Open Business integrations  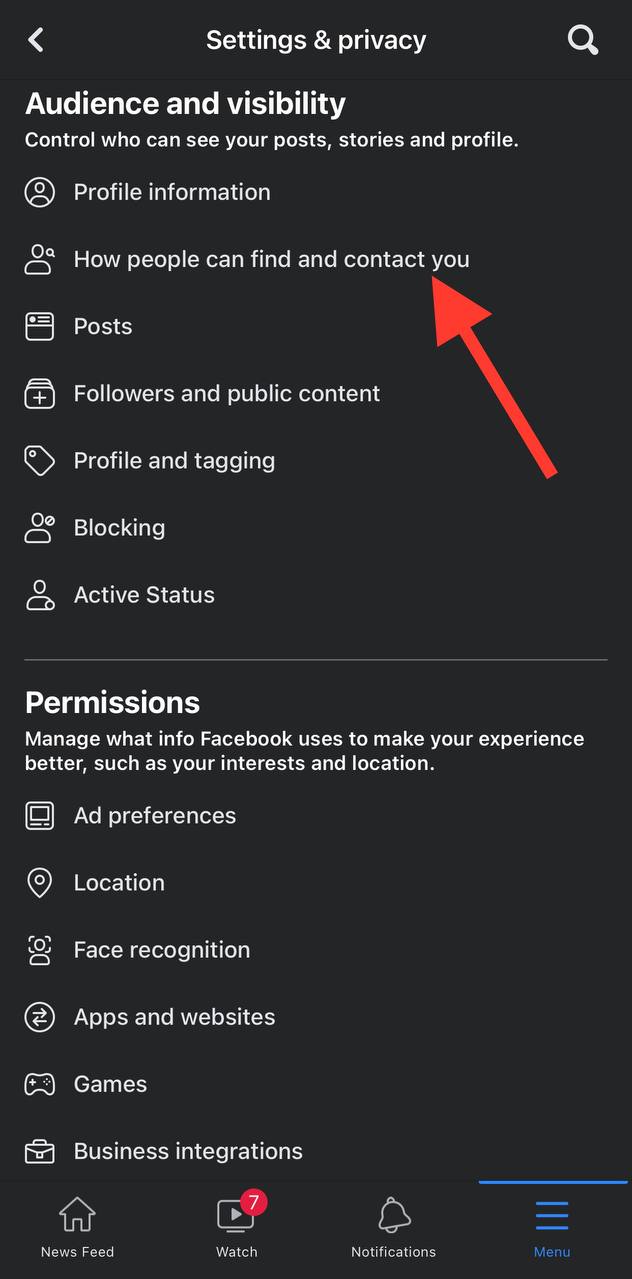(188, 1150)
